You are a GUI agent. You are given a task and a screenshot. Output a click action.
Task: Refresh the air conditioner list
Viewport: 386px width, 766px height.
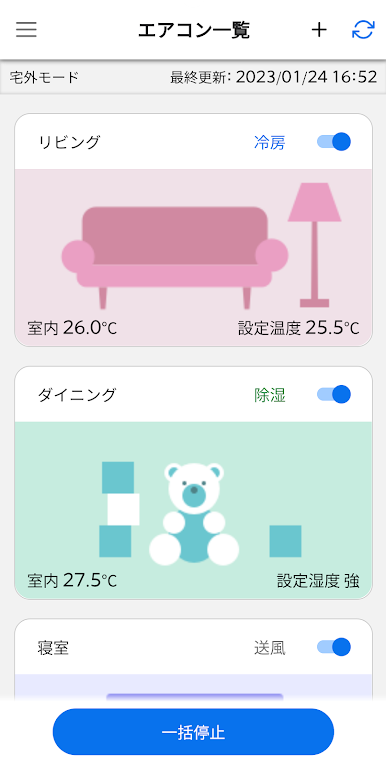[x=363, y=30]
